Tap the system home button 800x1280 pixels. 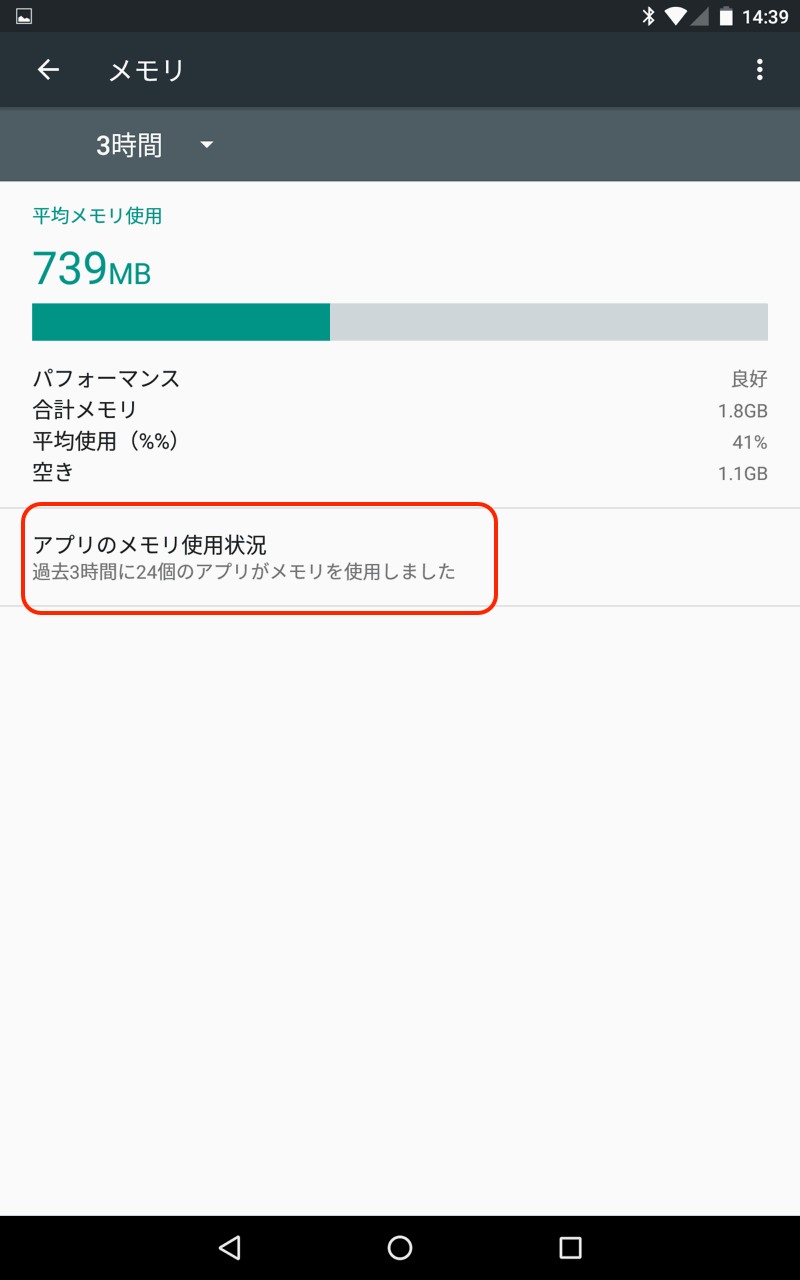(400, 1247)
